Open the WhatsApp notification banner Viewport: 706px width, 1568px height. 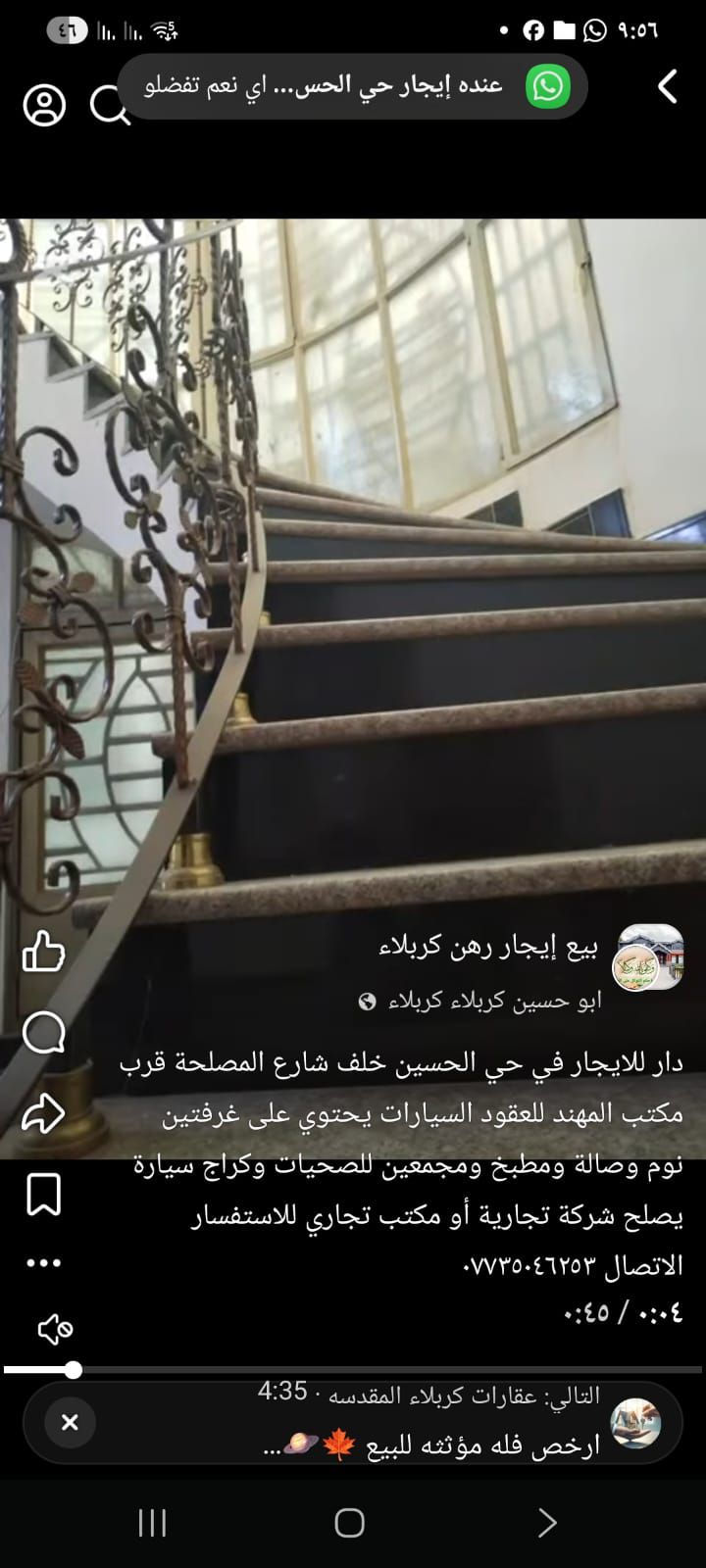353,86
